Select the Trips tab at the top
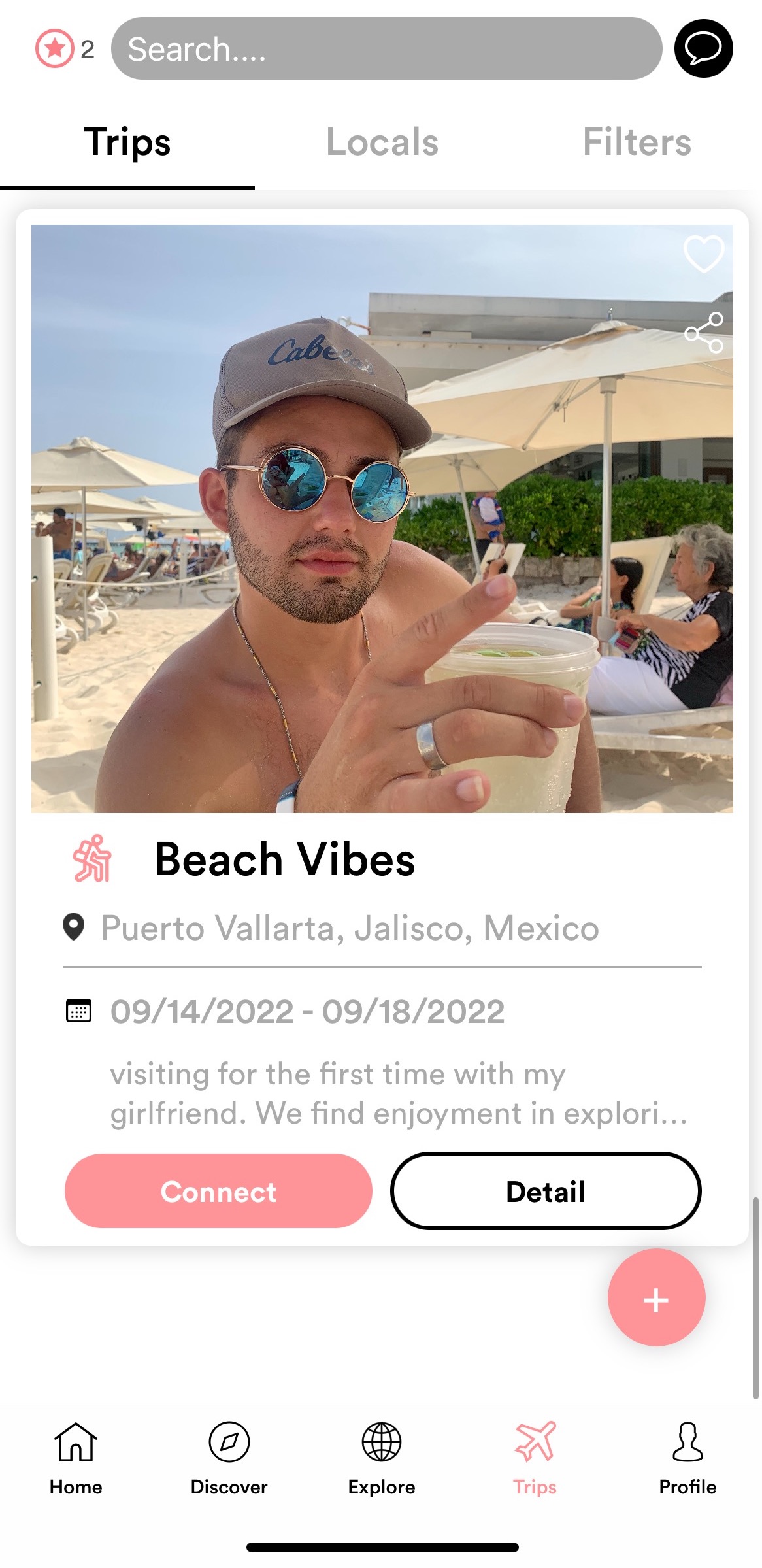762x1568 pixels. pos(125,143)
